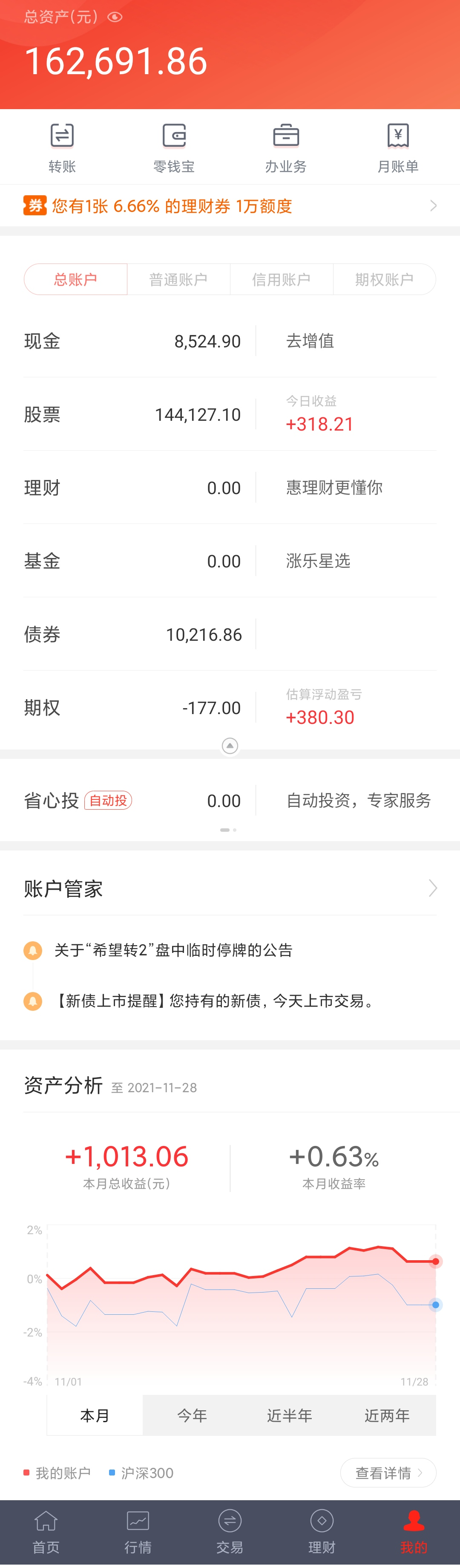Toggle total assets visibility eye icon
This screenshot has height=1568, width=460.
pos(115,17)
